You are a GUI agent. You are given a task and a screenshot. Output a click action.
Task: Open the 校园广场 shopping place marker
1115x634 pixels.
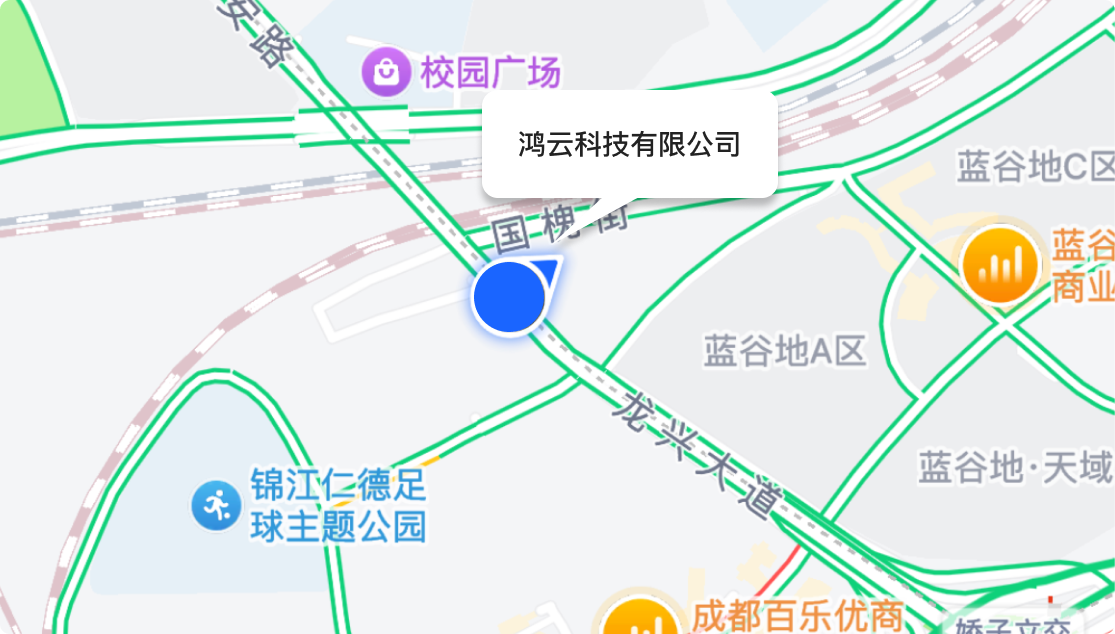386,72
